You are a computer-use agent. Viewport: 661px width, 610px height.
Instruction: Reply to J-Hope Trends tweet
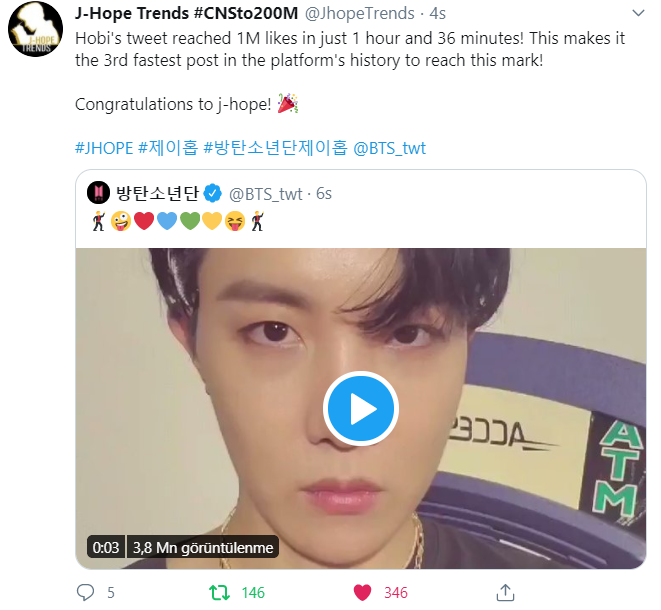point(86,592)
